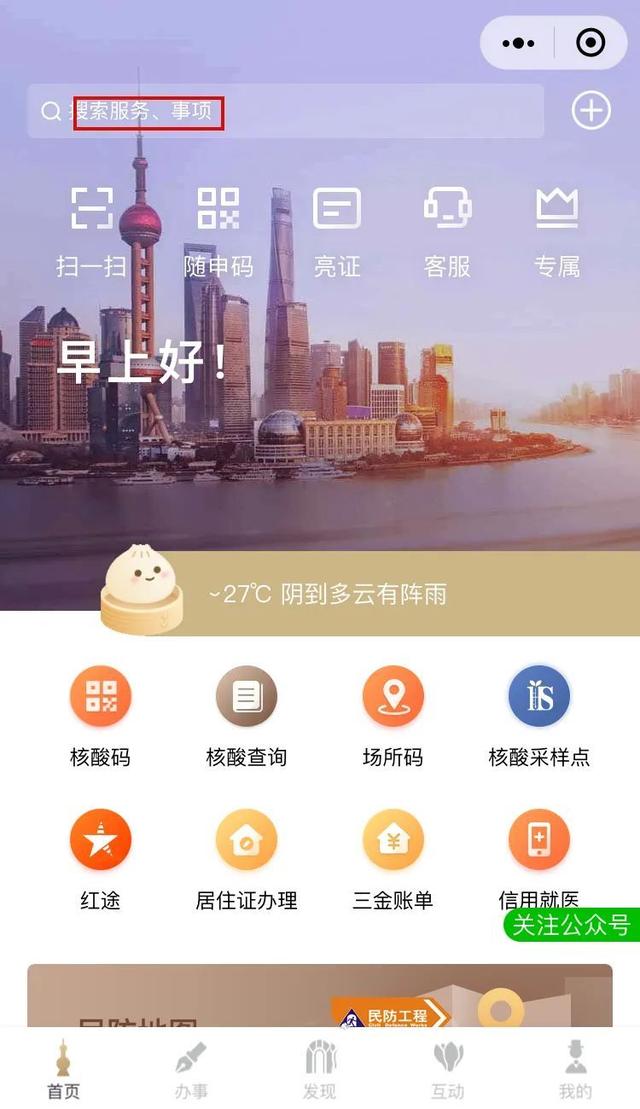Open the 红途 service
The height and width of the screenshot is (1109, 640).
100,859
